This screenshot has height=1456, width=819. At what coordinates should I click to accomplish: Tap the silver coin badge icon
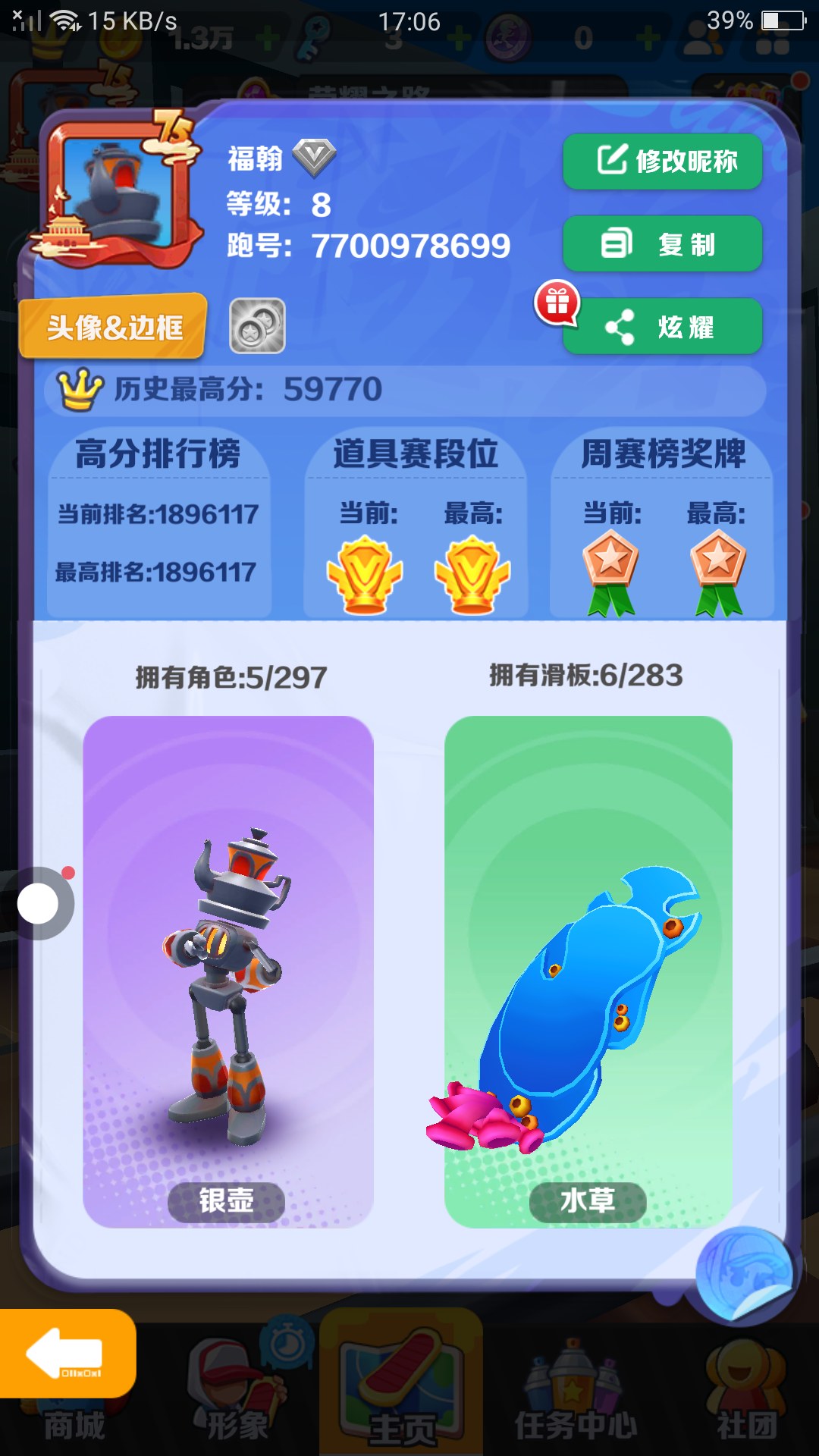258,326
